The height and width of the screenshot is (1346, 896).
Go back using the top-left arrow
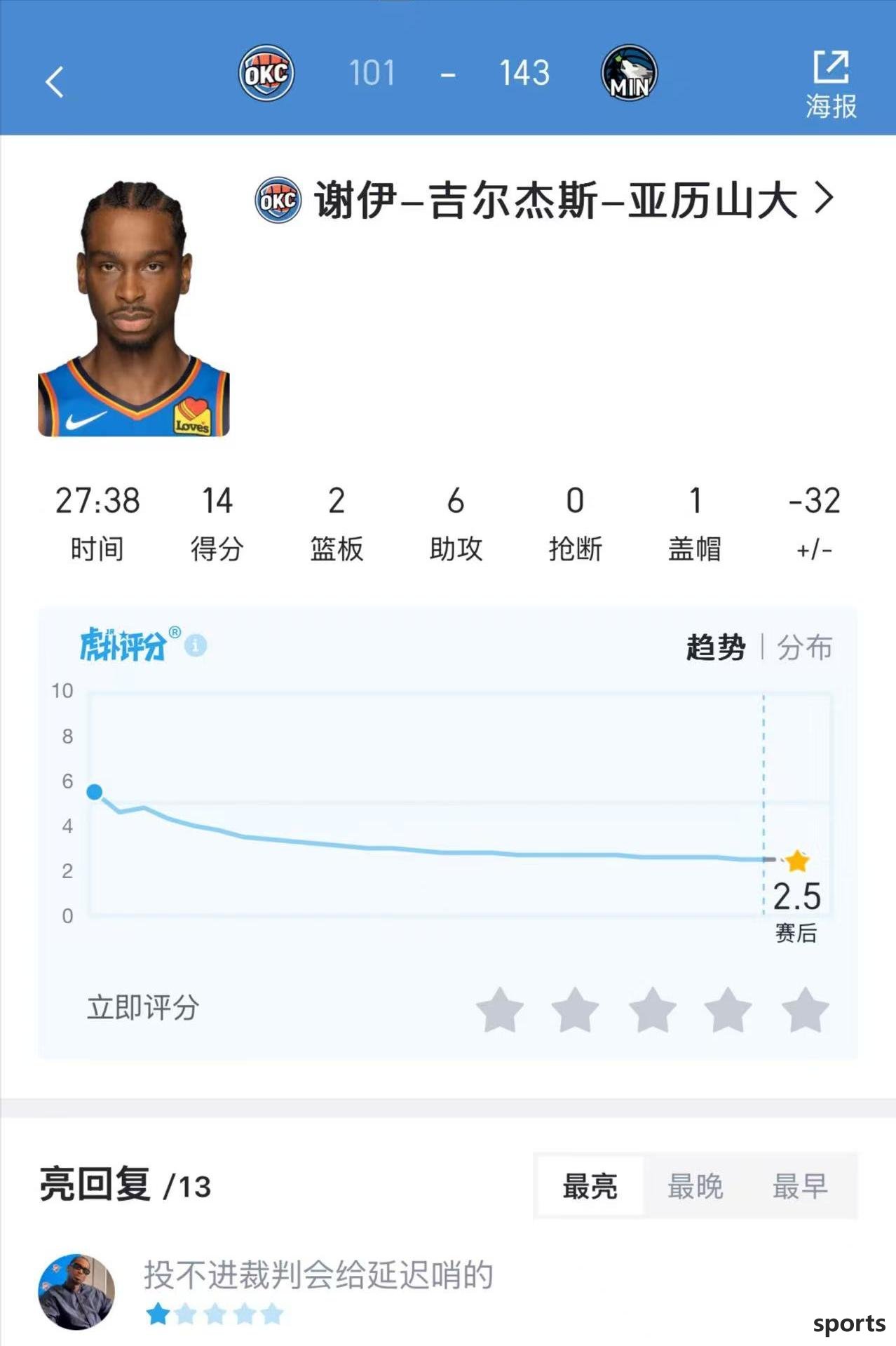point(55,82)
